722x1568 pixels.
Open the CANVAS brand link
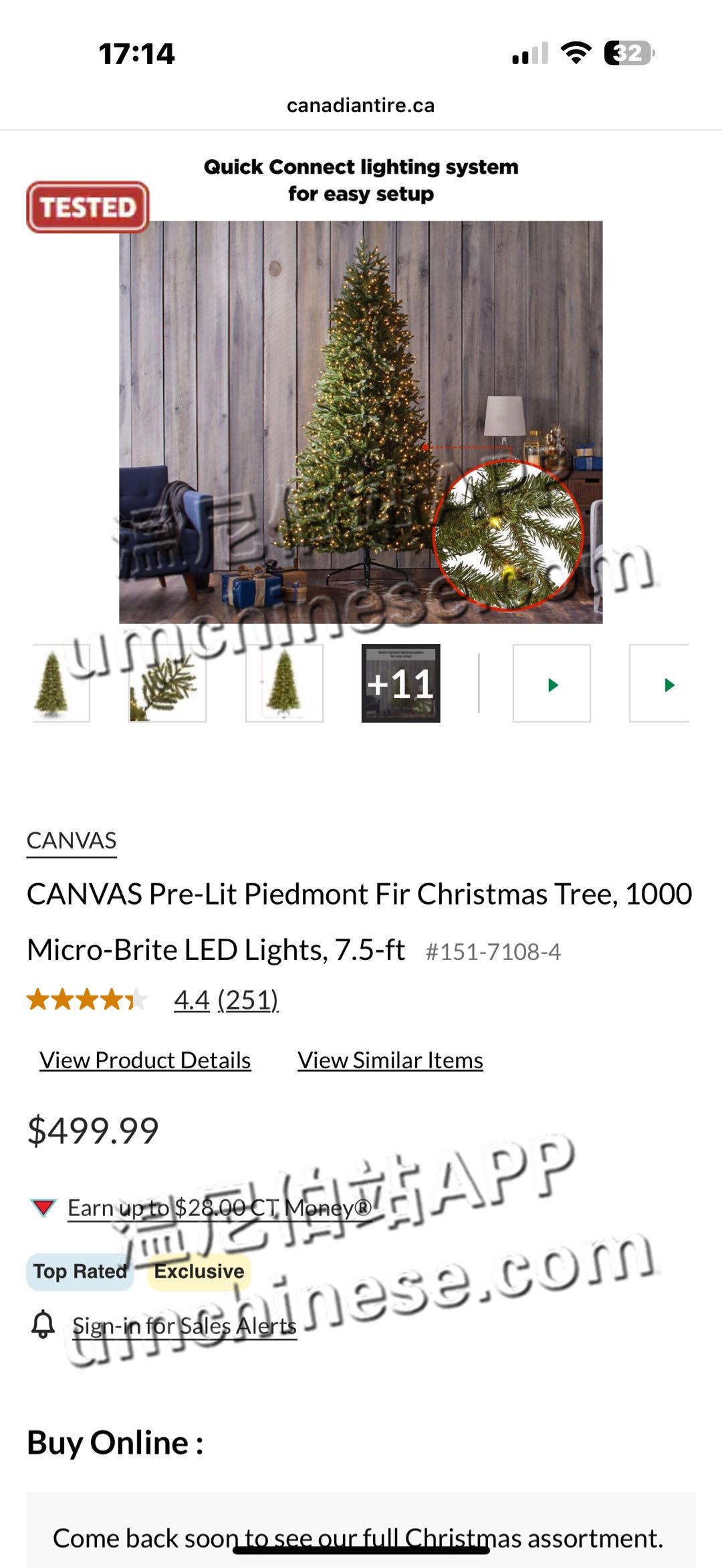click(72, 840)
